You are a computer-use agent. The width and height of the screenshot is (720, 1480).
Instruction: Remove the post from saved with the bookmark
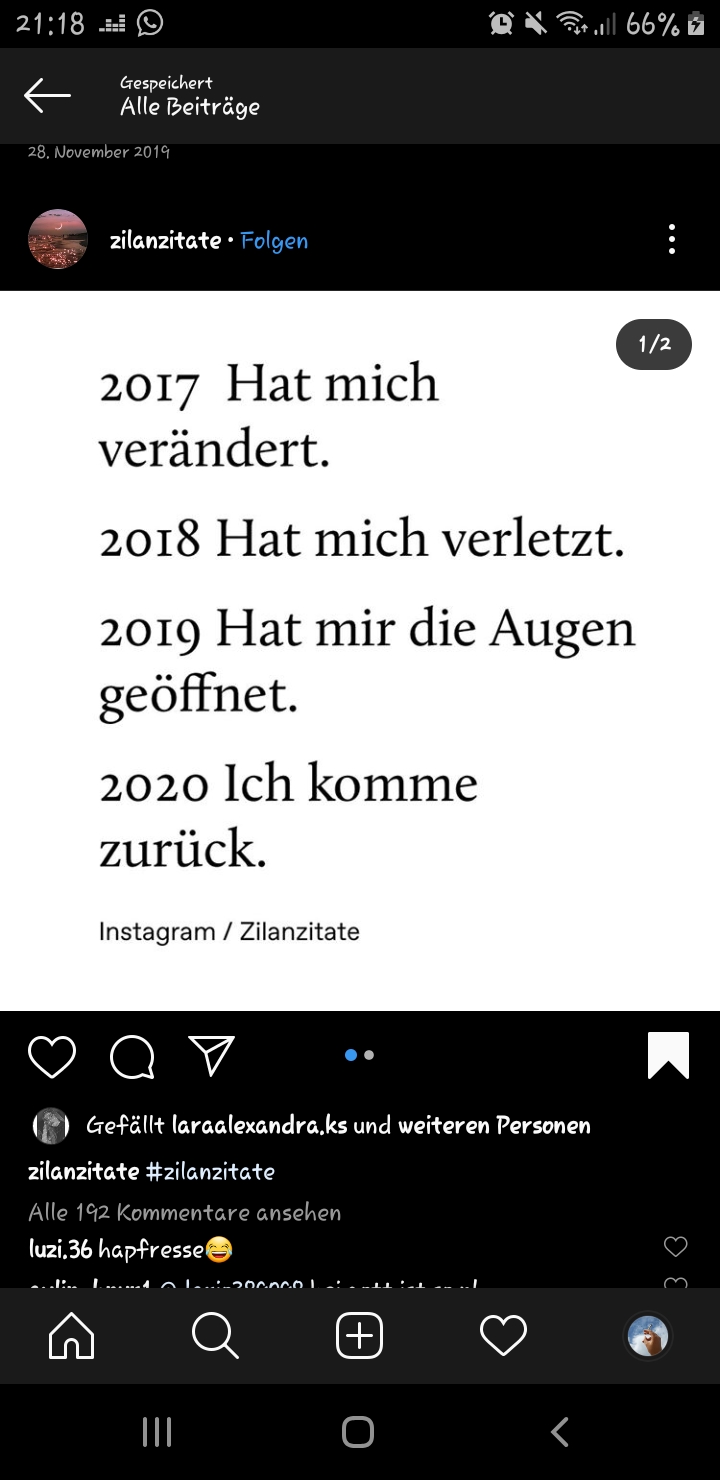[668, 1056]
